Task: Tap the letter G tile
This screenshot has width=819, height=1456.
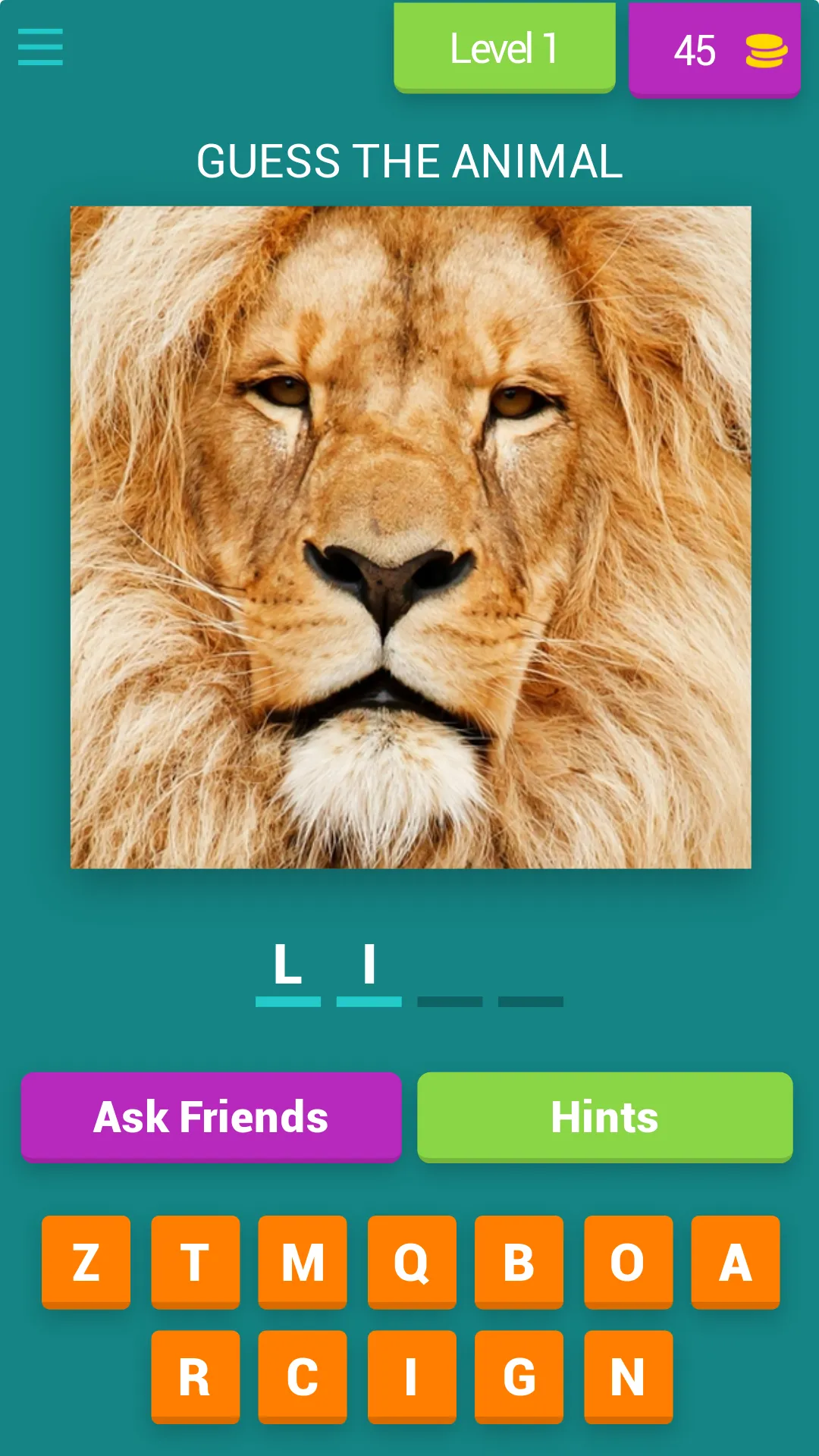Action: [519, 1376]
